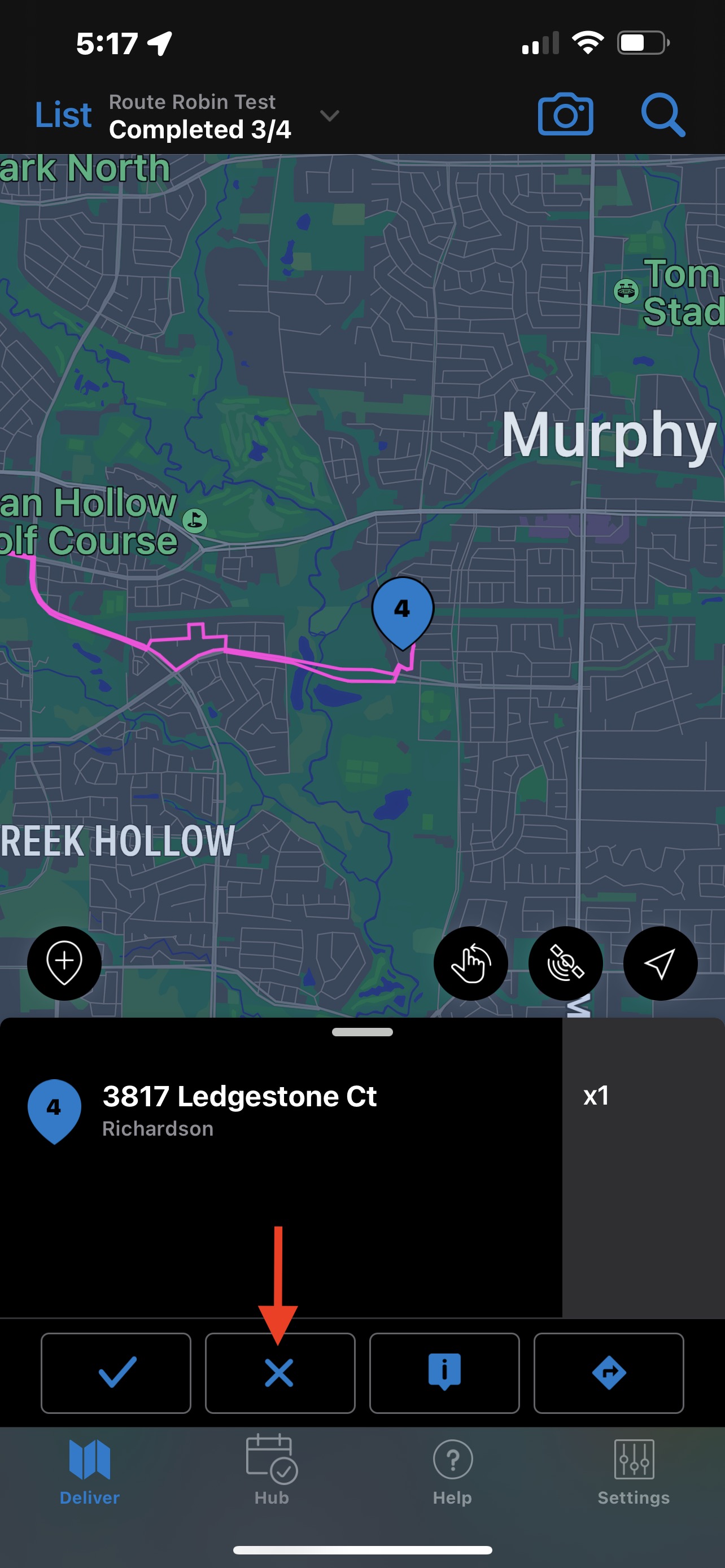Tap the hand gesture map button
Screen dimensions: 725x1568
coord(470,963)
